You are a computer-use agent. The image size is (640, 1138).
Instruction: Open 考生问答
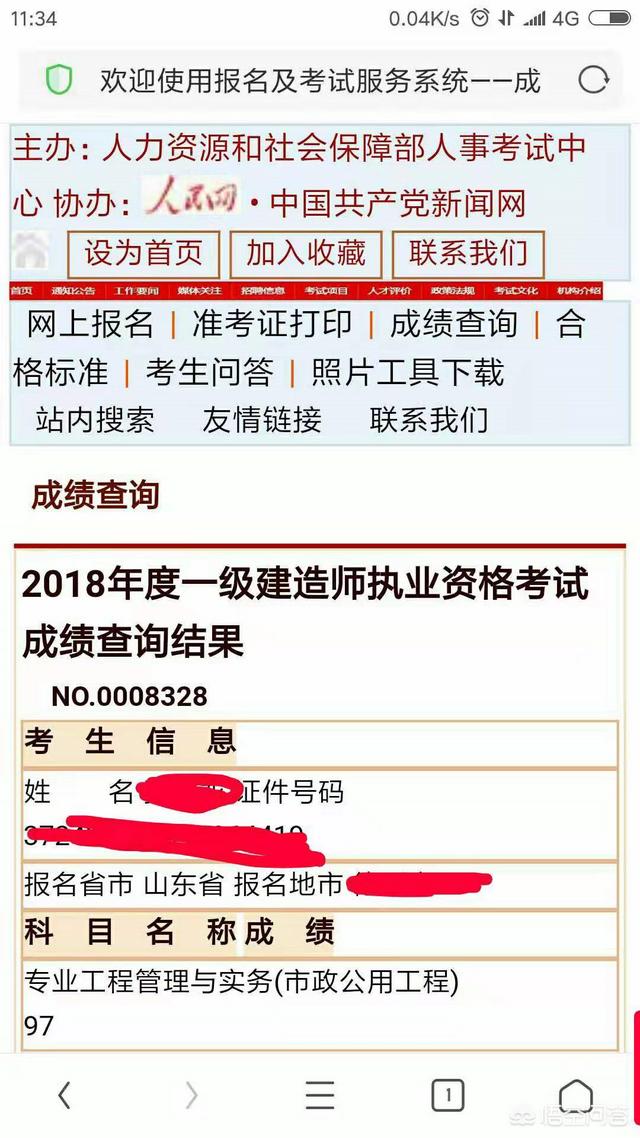coord(209,372)
